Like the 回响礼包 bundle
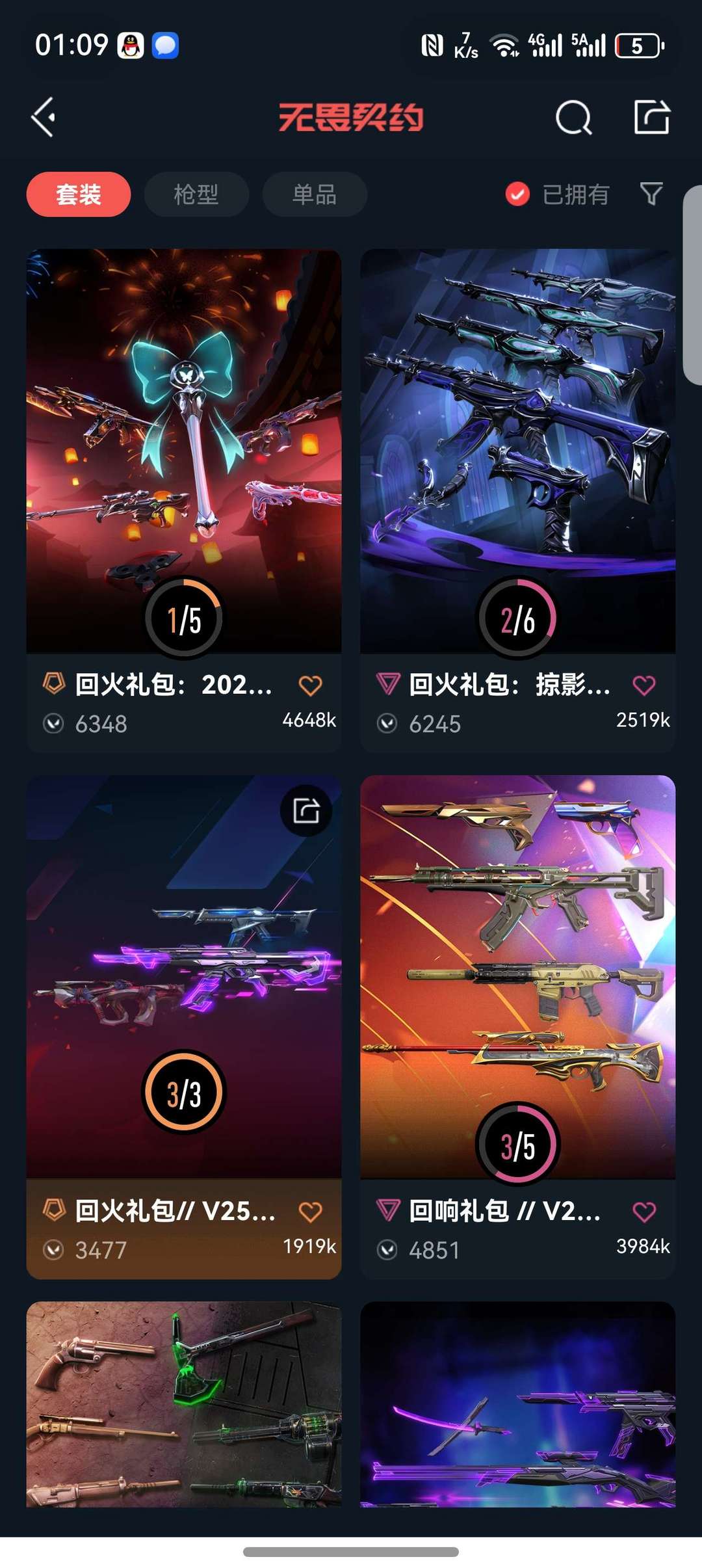Image resolution: width=702 pixels, height=1568 pixels. click(644, 1212)
